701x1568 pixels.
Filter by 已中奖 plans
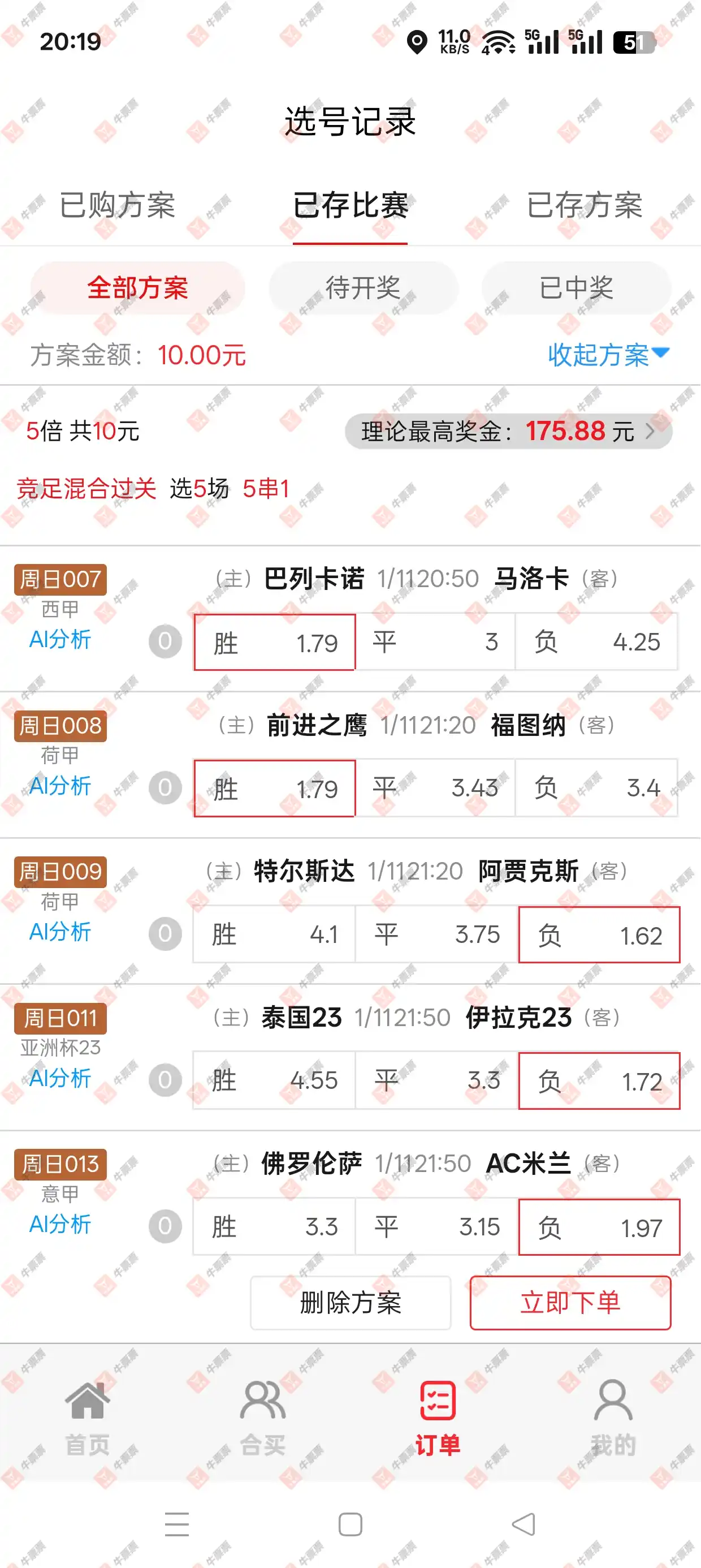click(x=576, y=288)
